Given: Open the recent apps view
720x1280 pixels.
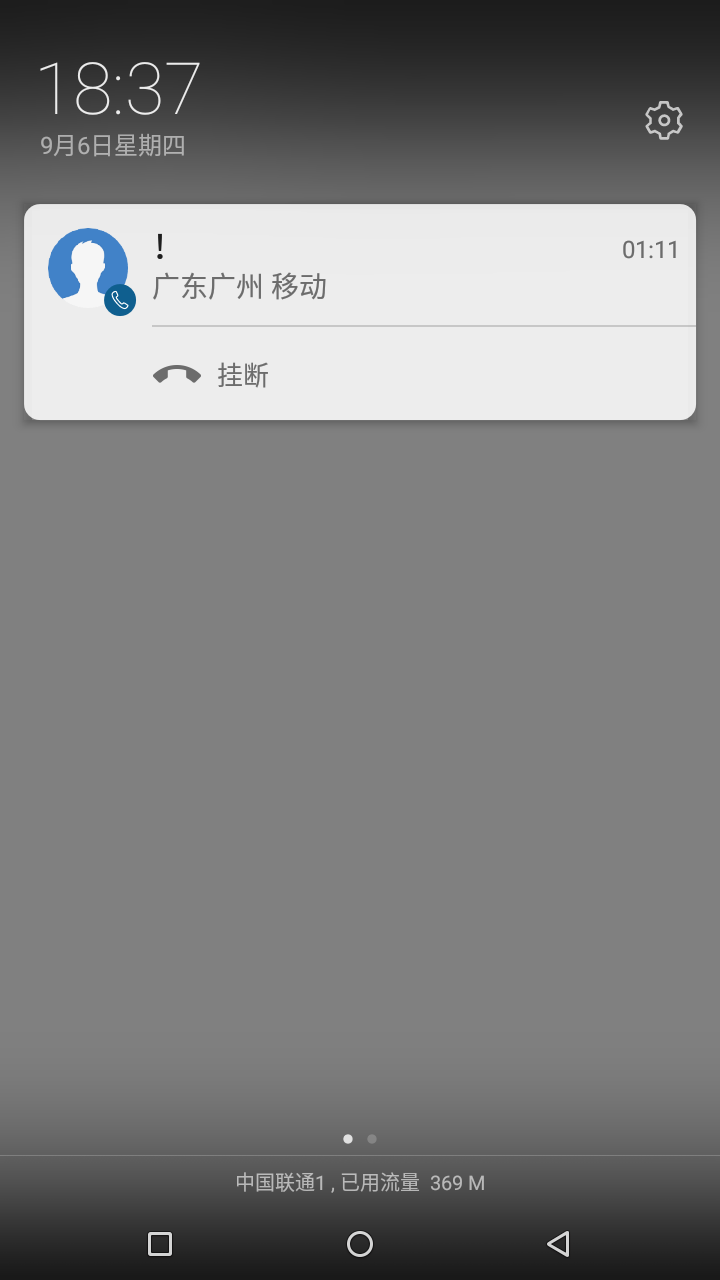Looking at the screenshot, I should click(x=160, y=1243).
